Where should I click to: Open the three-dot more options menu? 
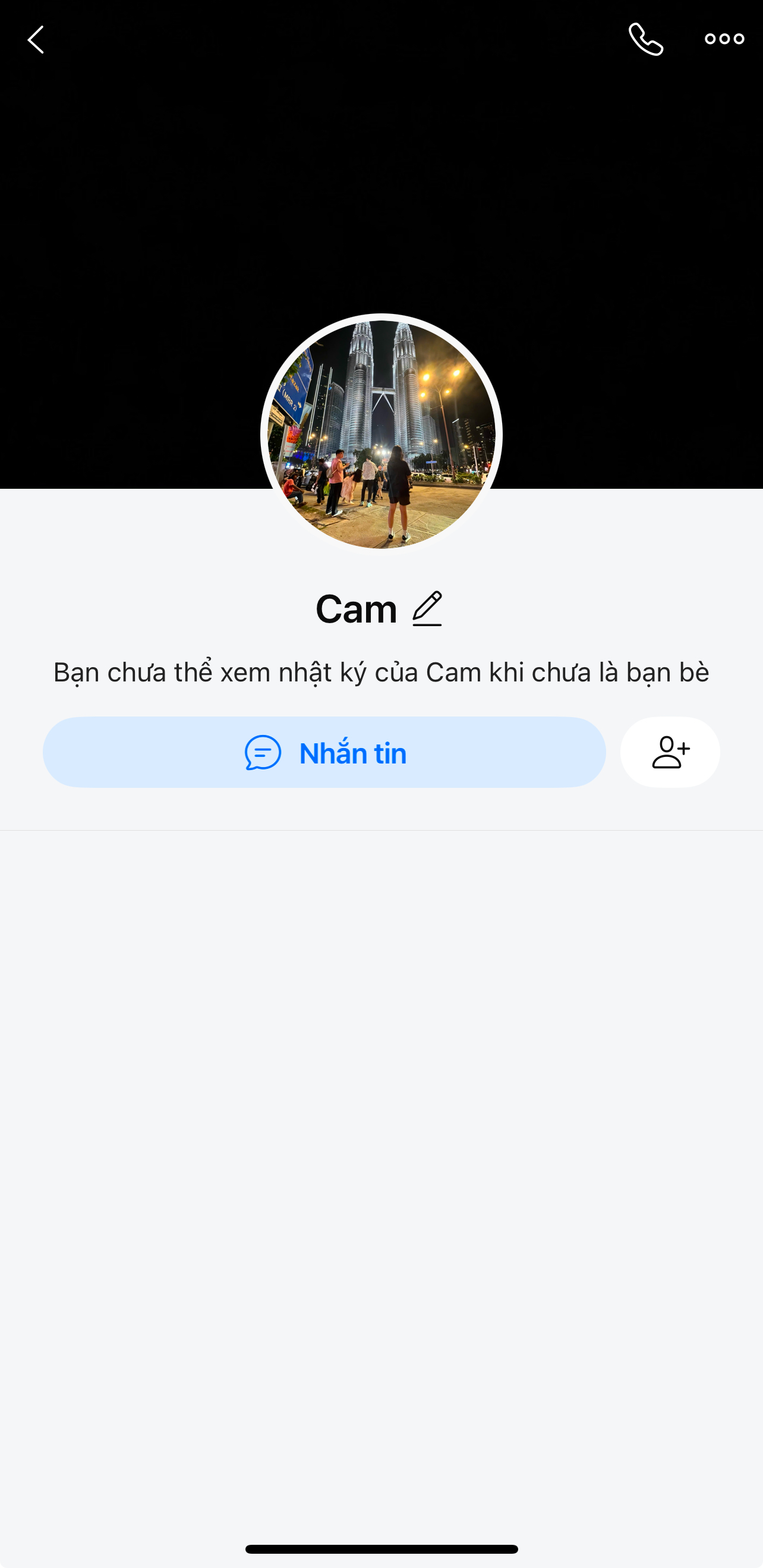724,40
